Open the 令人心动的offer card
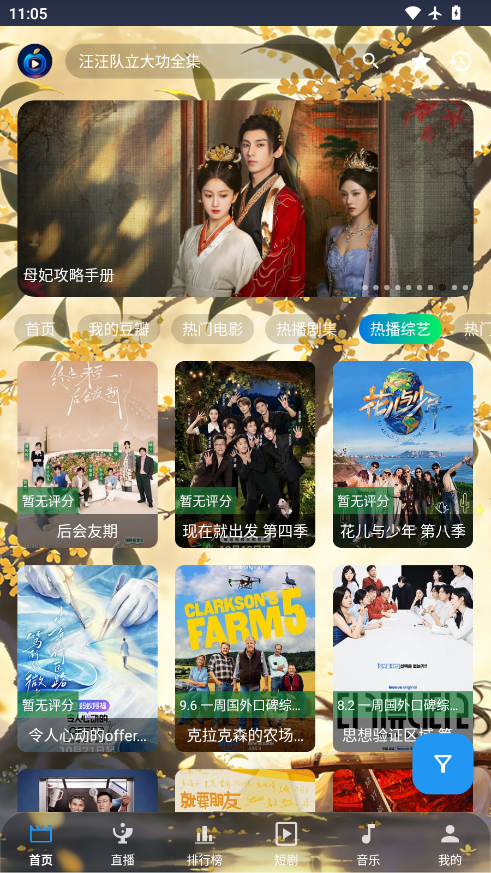The image size is (491, 873). tap(87, 659)
